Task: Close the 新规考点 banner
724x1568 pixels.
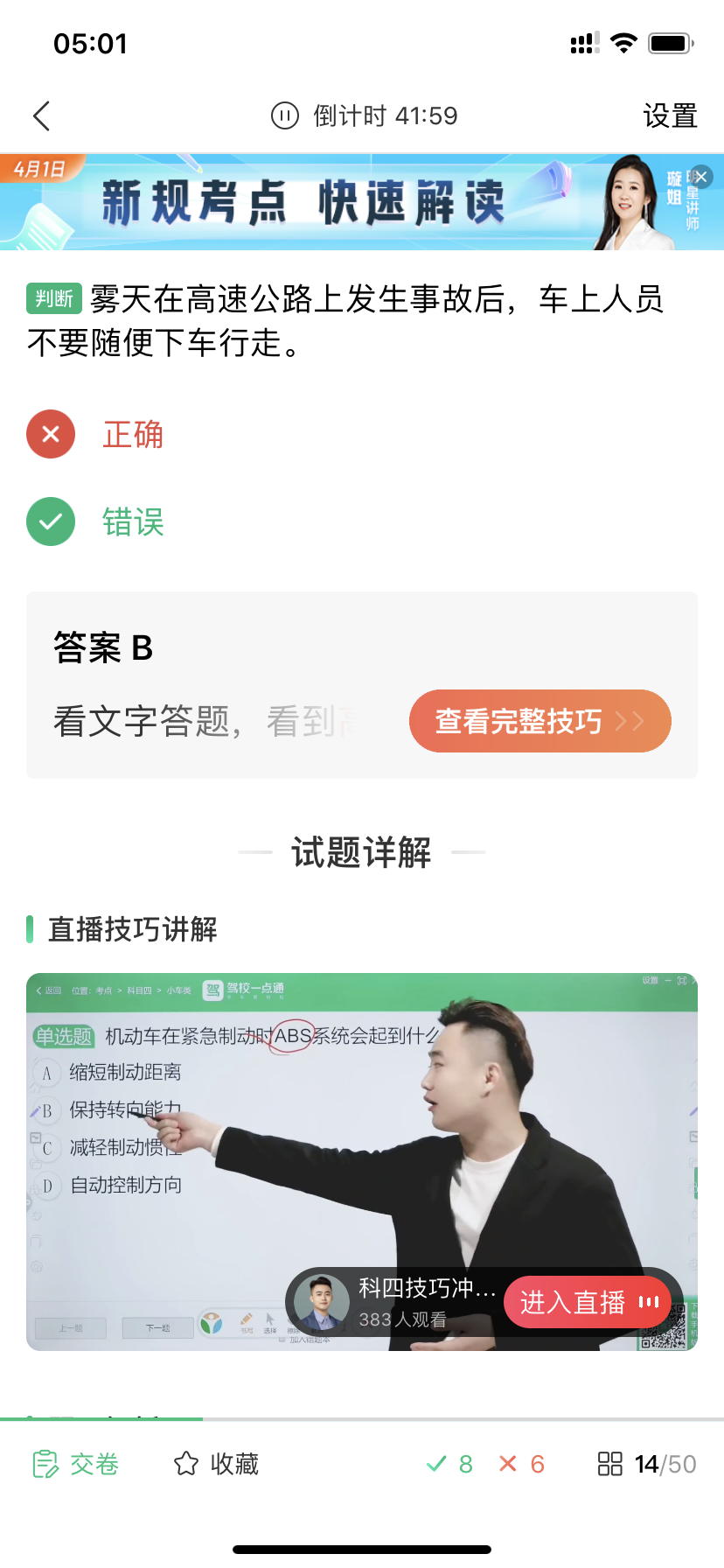Action: (x=701, y=177)
